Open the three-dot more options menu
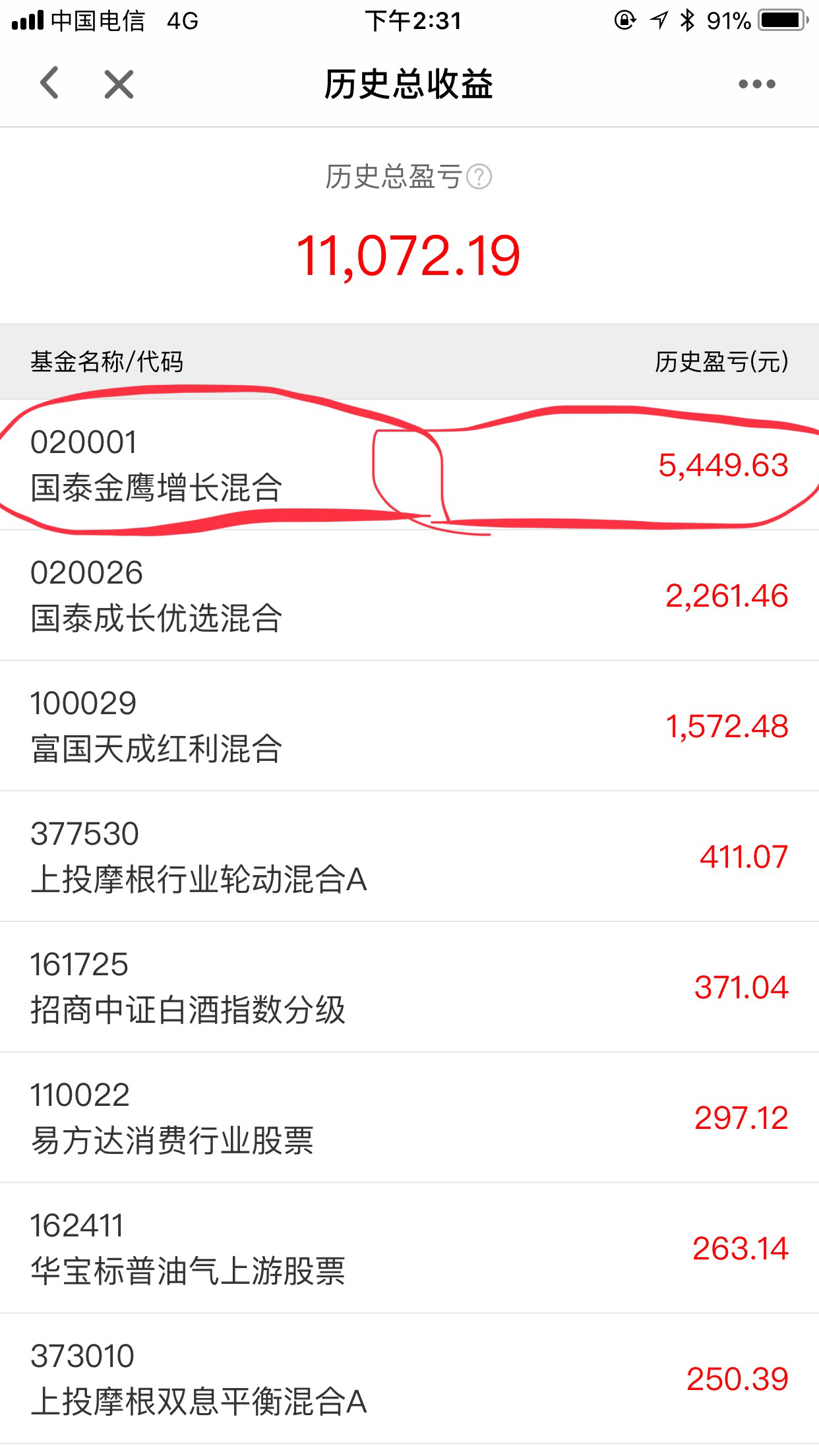This screenshot has width=819, height=1456. [757, 84]
